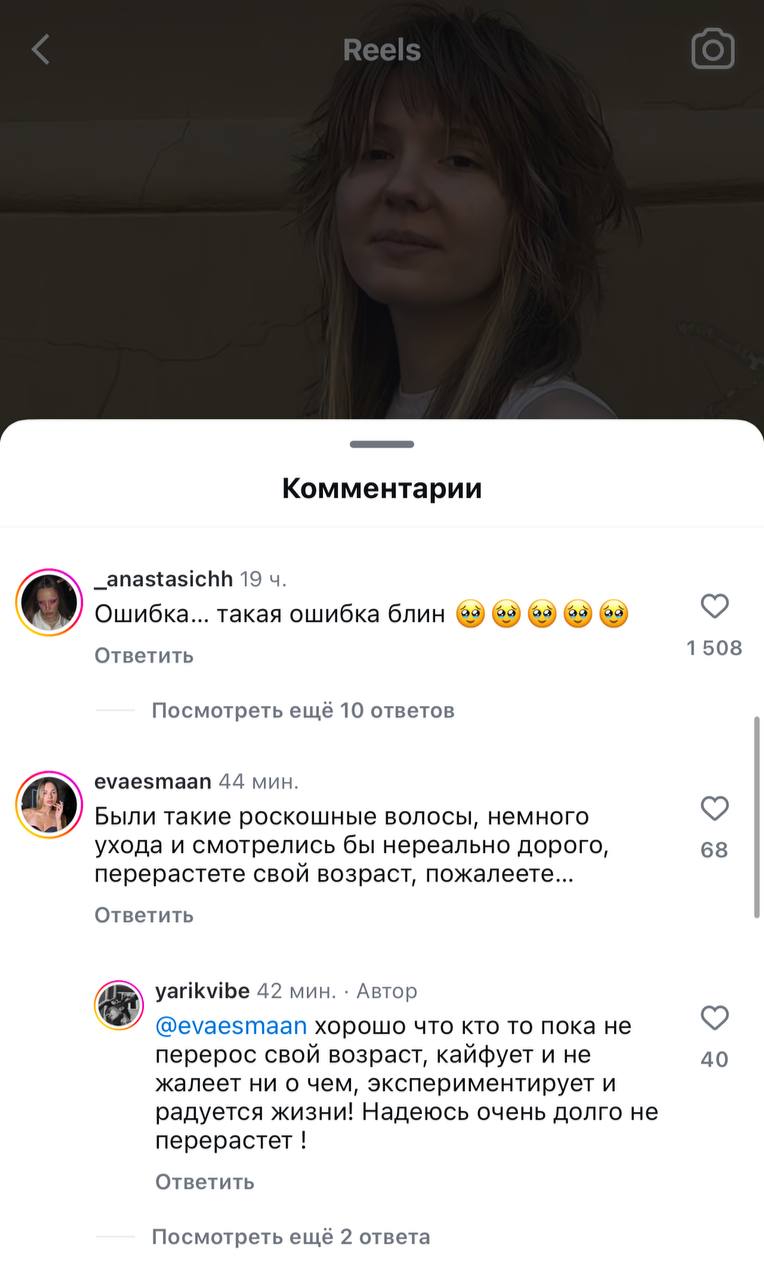This screenshot has width=764, height=1280.
Task: Reply to _anastasichh's comment
Action: coord(144,656)
